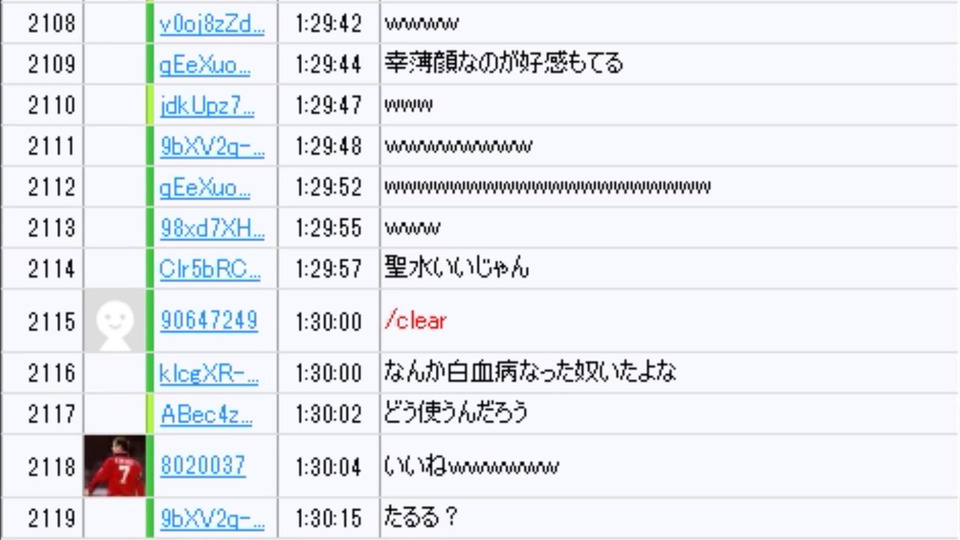Open user link v0oj8zZd in row 2108

211,23
